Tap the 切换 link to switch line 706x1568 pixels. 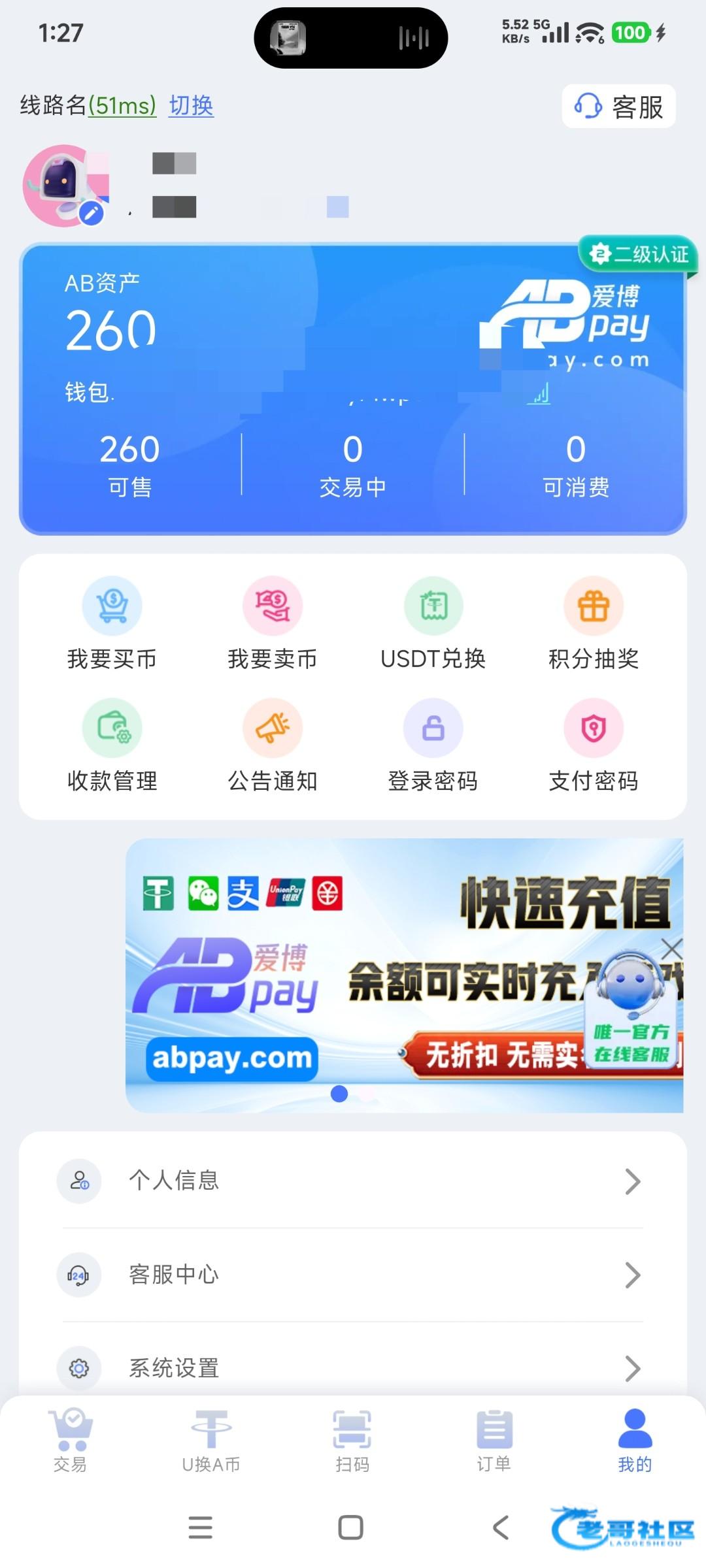[x=191, y=105]
